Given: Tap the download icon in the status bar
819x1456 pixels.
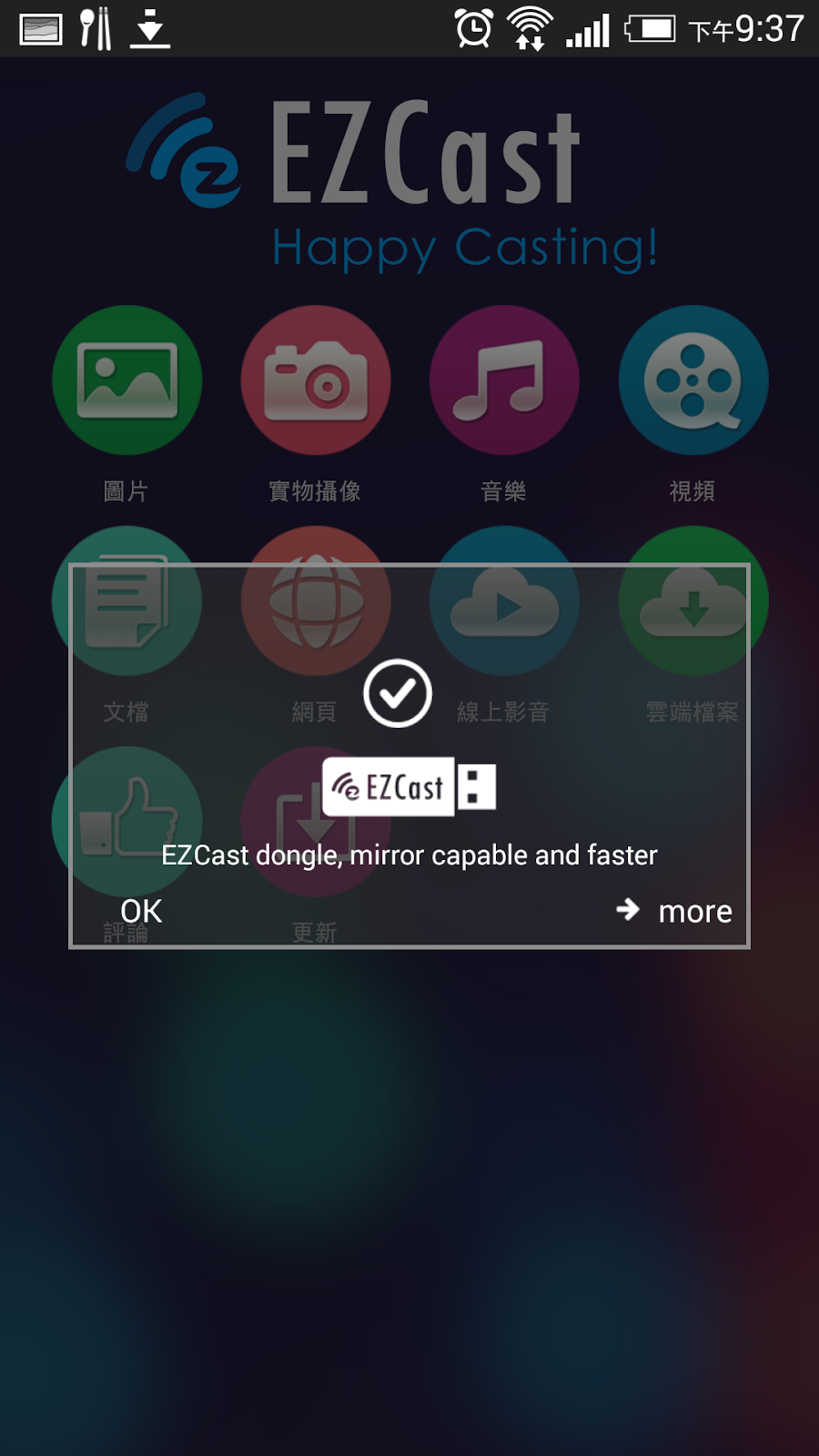Looking at the screenshot, I should tap(151, 28).
